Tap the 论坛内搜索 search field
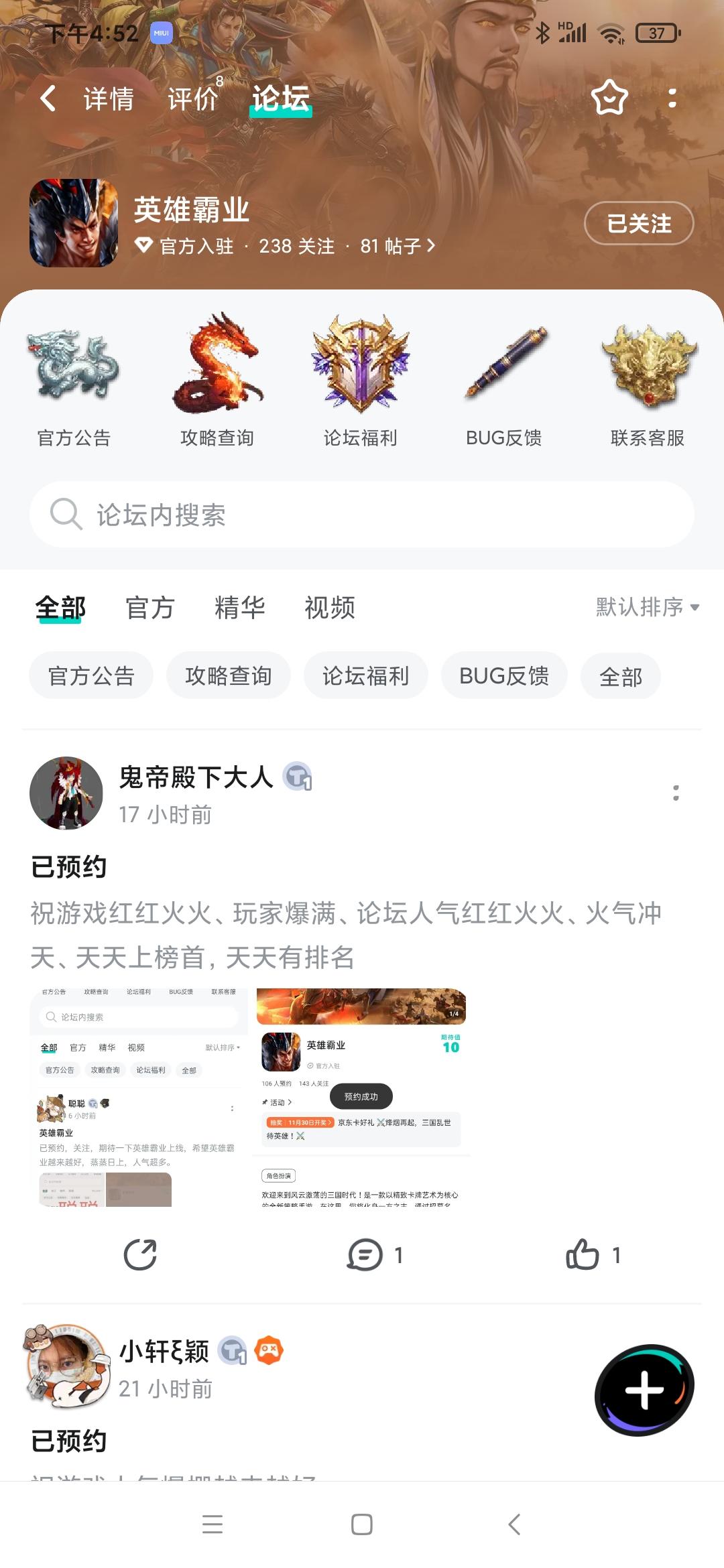The height and width of the screenshot is (1568, 724). 362,515
